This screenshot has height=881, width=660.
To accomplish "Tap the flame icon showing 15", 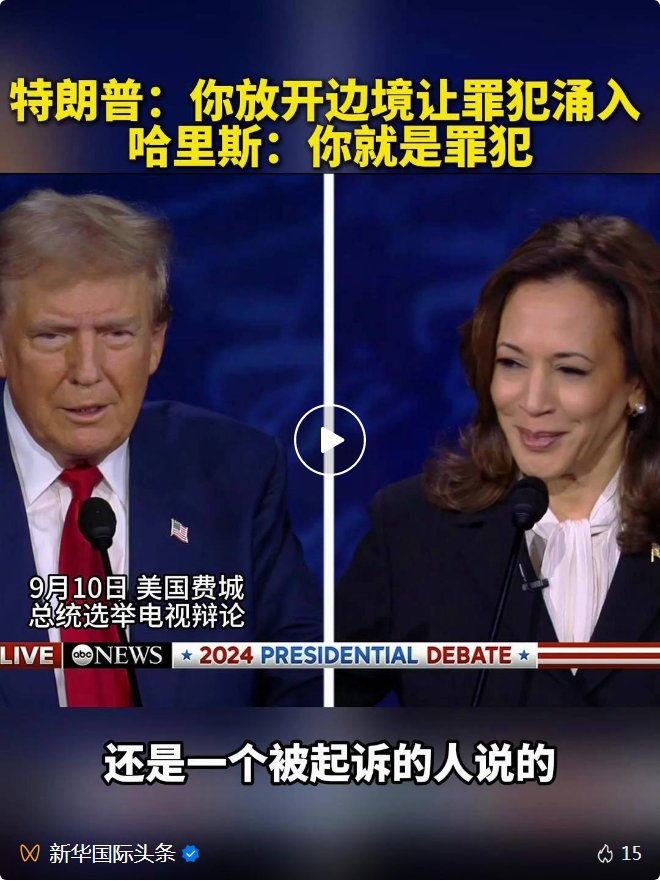I will pos(605,853).
